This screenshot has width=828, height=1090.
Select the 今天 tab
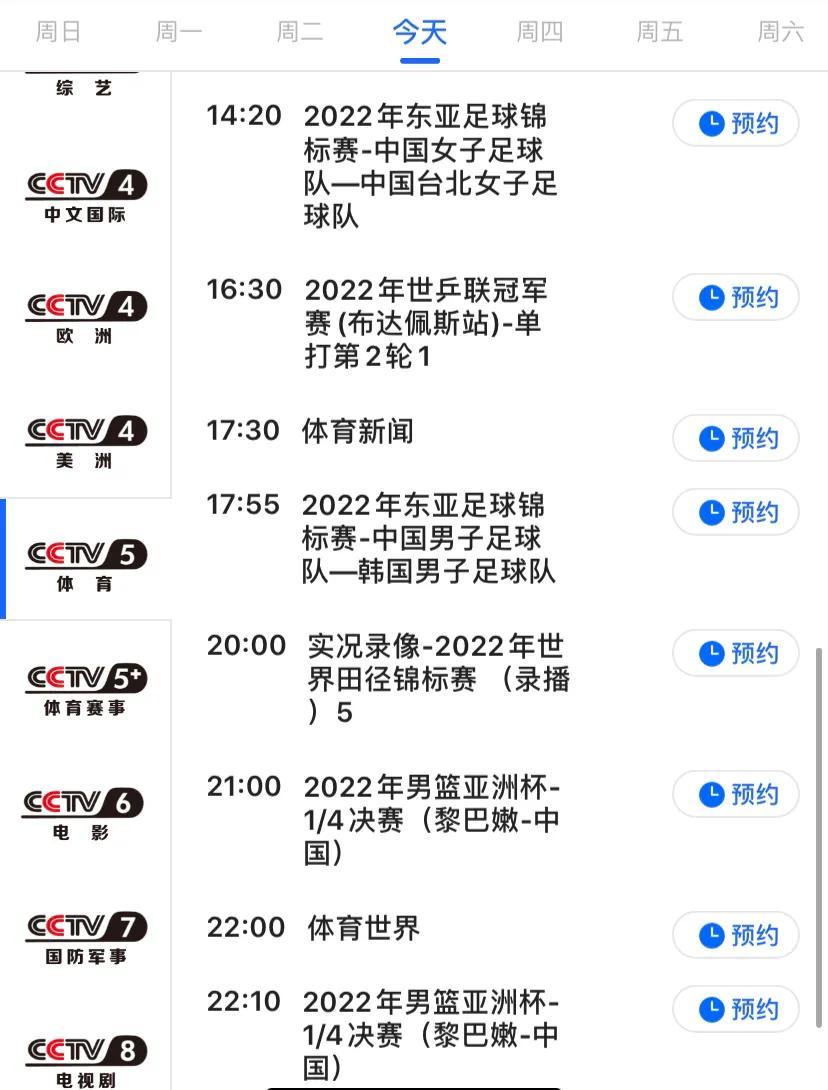(x=419, y=31)
